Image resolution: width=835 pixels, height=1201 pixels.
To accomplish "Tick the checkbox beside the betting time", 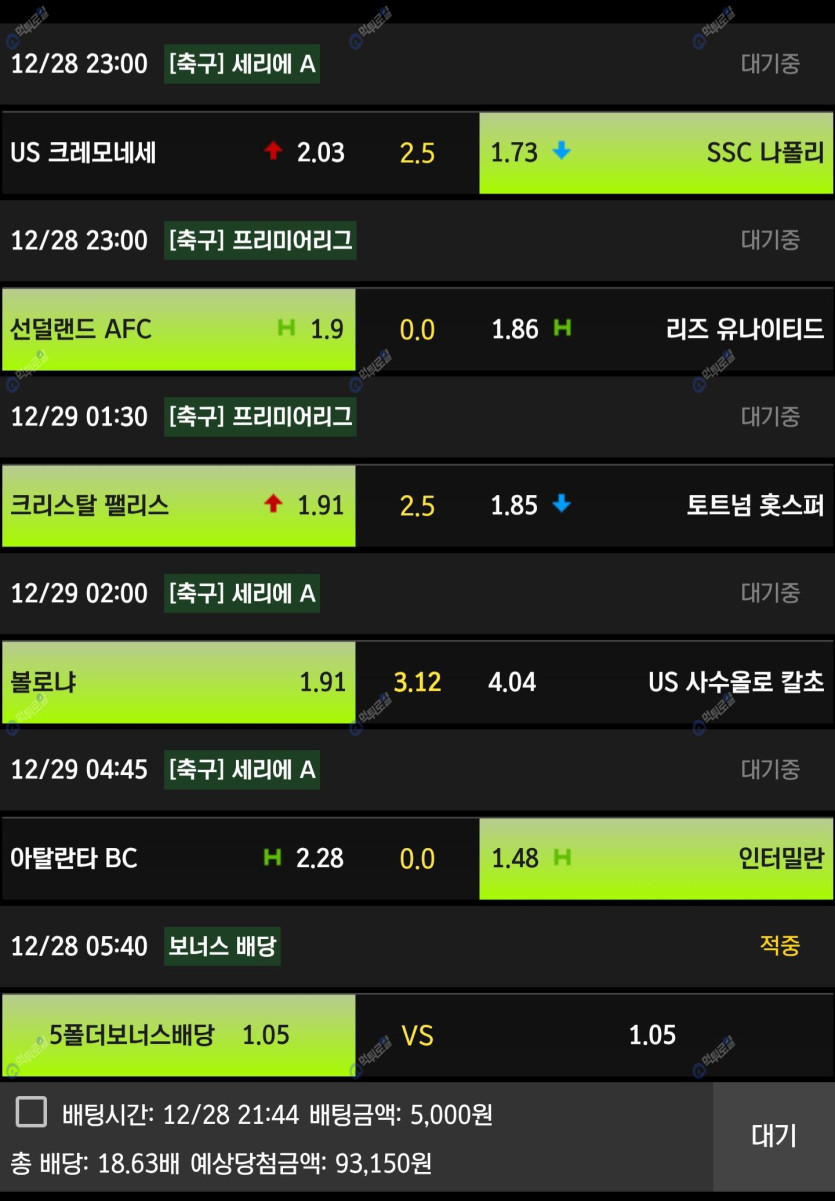I will click(31, 1112).
